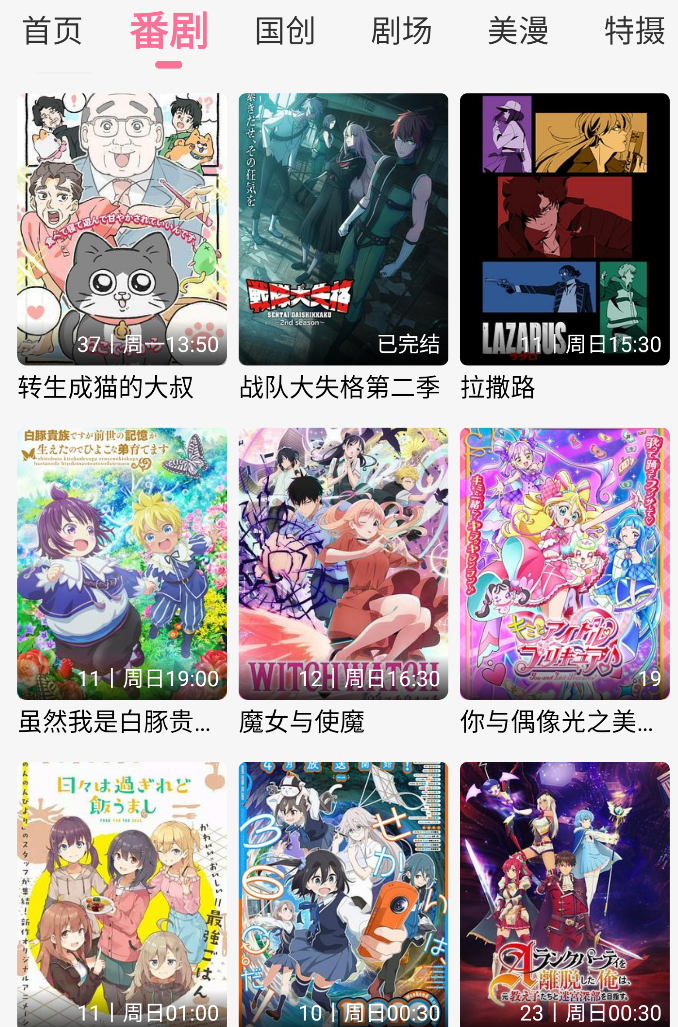View the 拉撒路 anime card

coord(565,229)
